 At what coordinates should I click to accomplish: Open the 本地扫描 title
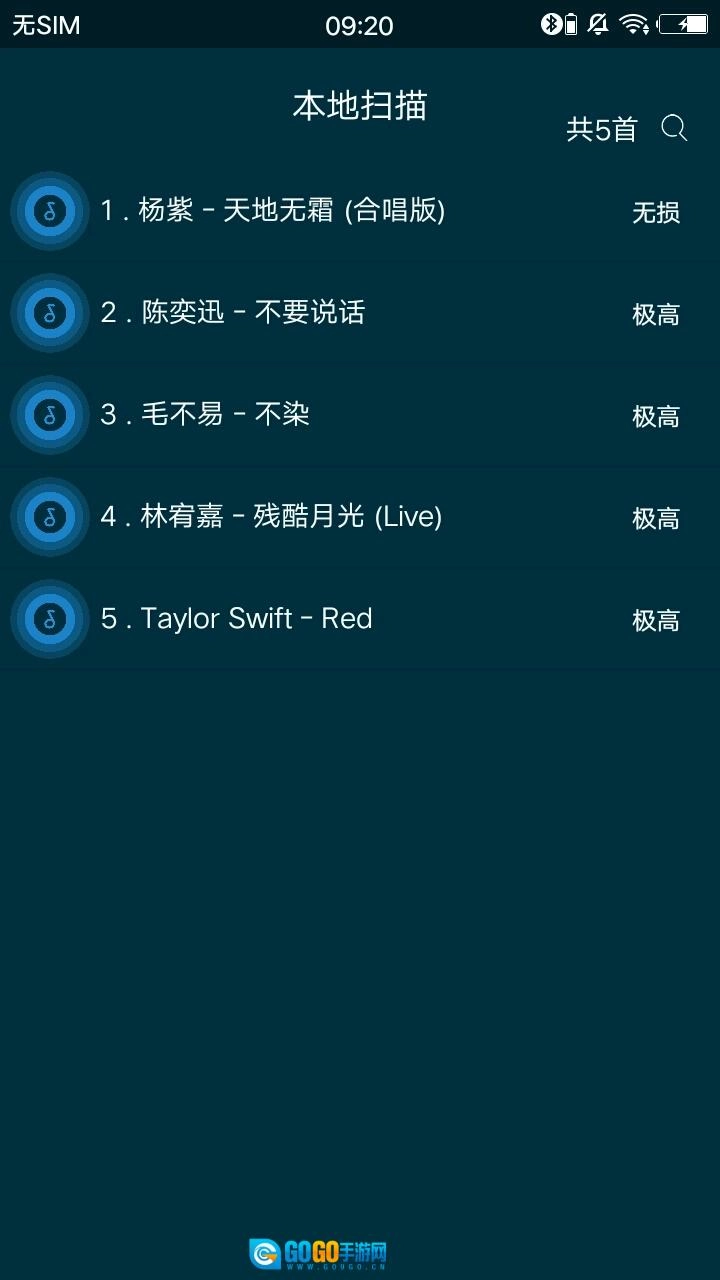click(x=360, y=106)
